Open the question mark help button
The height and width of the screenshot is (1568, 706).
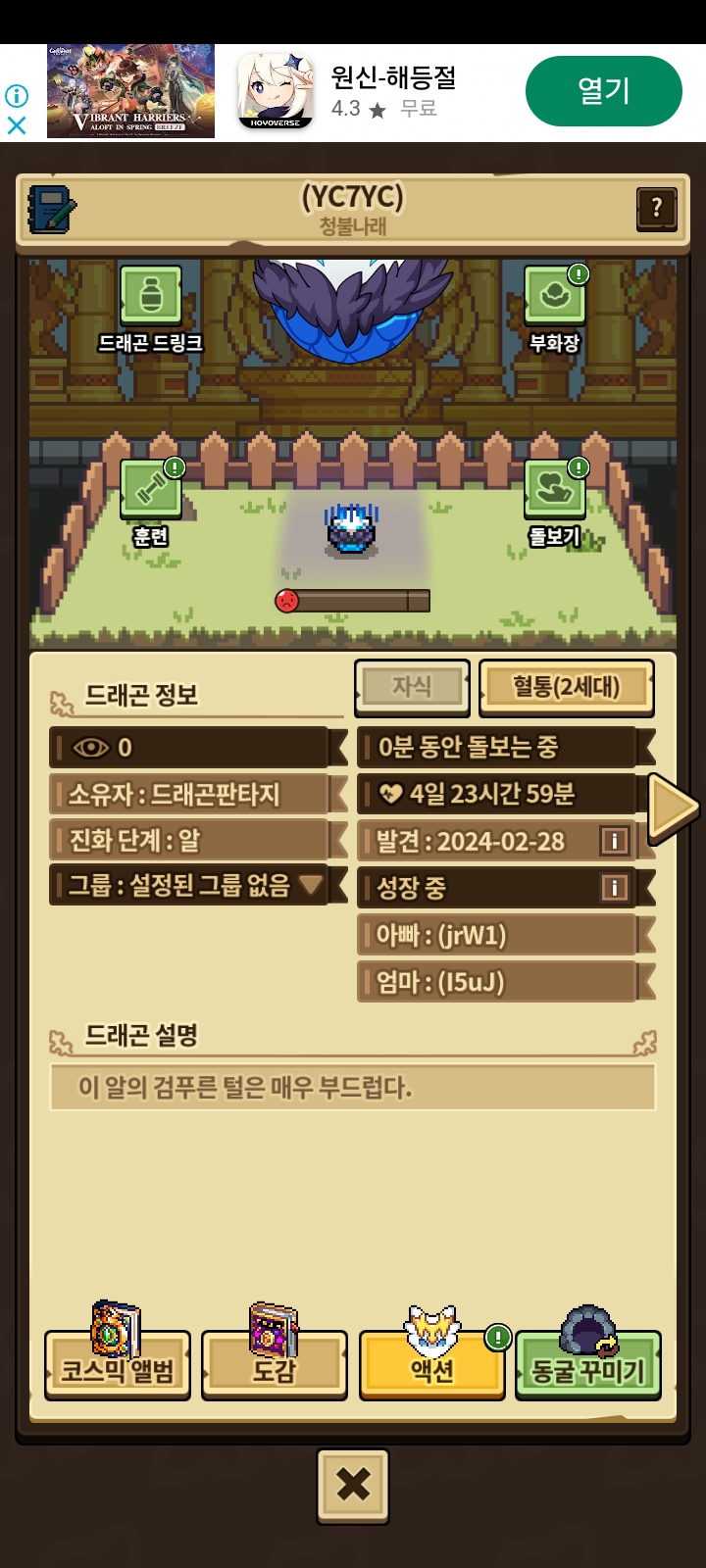[x=656, y=208]
